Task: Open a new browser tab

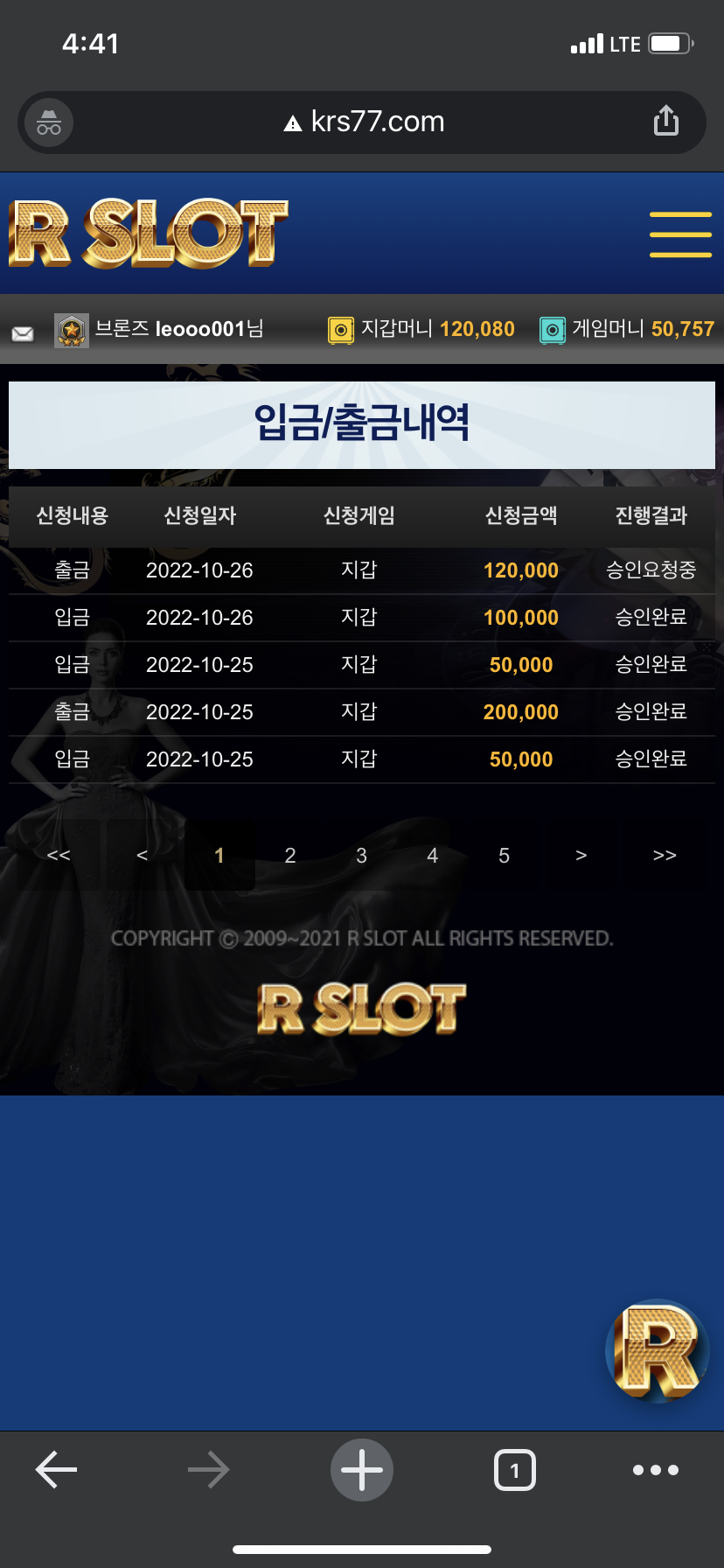Action: [x=361, y=1469]
